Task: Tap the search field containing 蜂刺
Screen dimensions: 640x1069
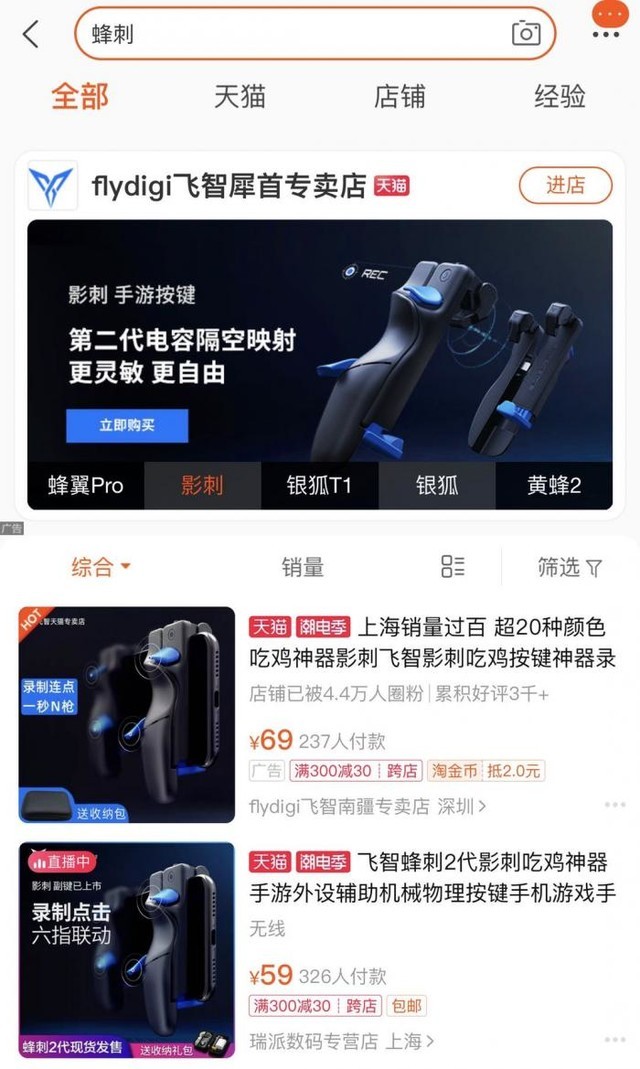Action: 290,34
